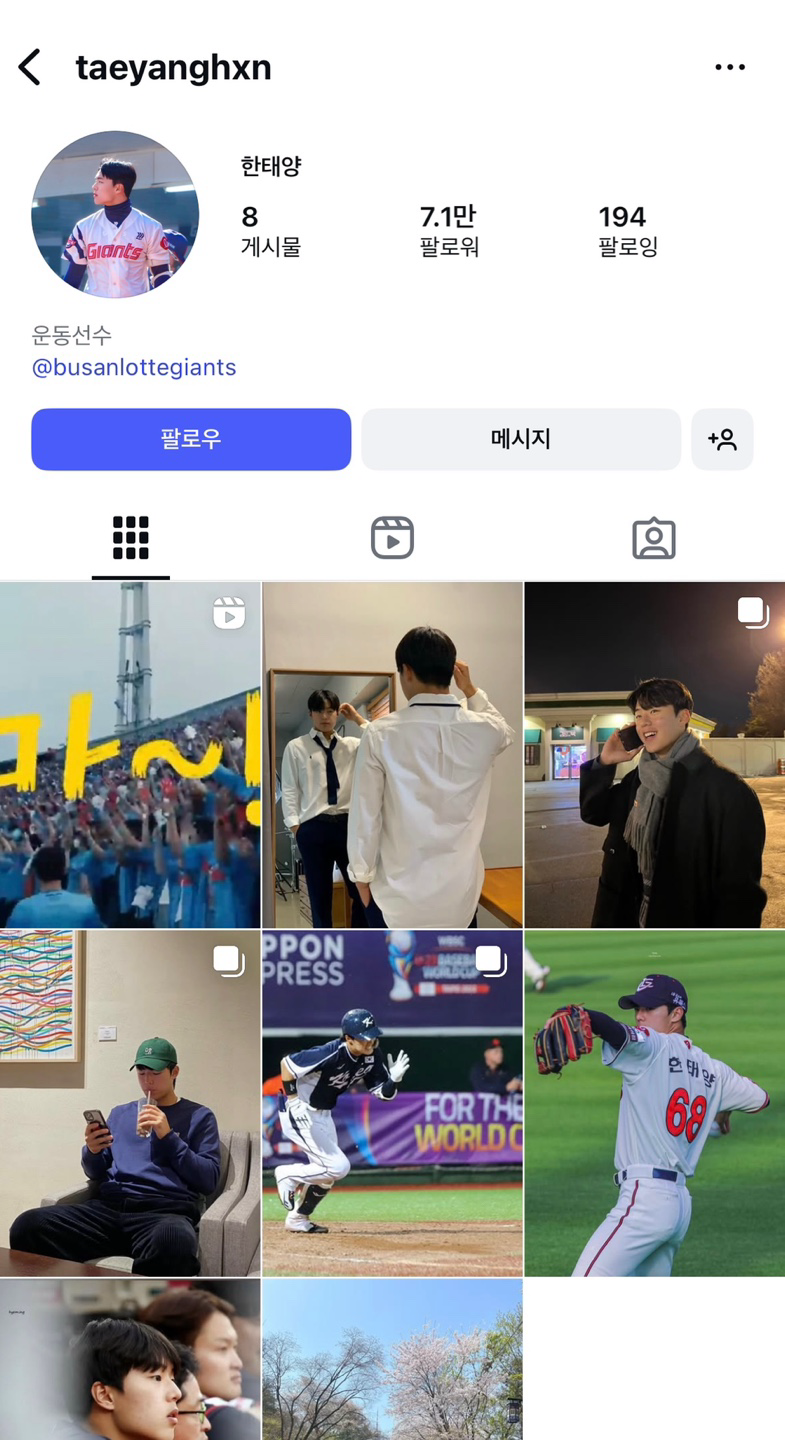
Task: Open the number 68 pitcher photo
Action: [x=654, y=1103]
